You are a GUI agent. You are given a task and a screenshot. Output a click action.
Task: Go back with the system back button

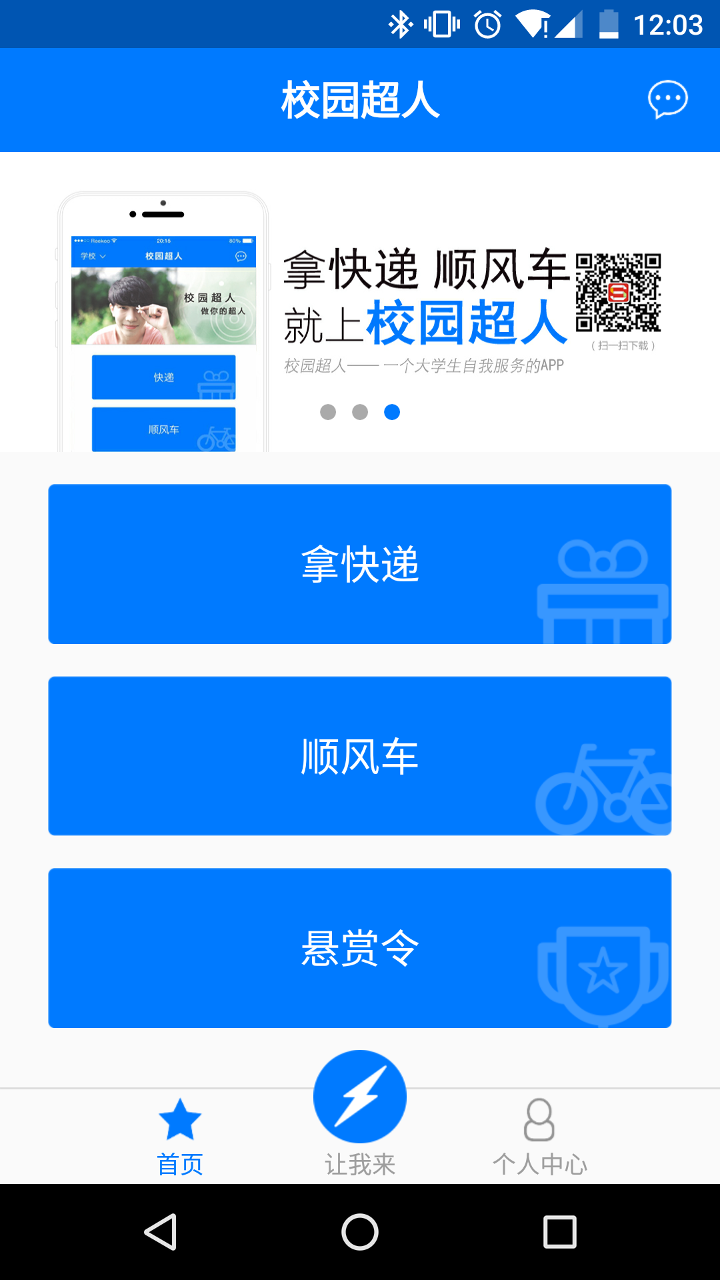tap(161, 1232)
